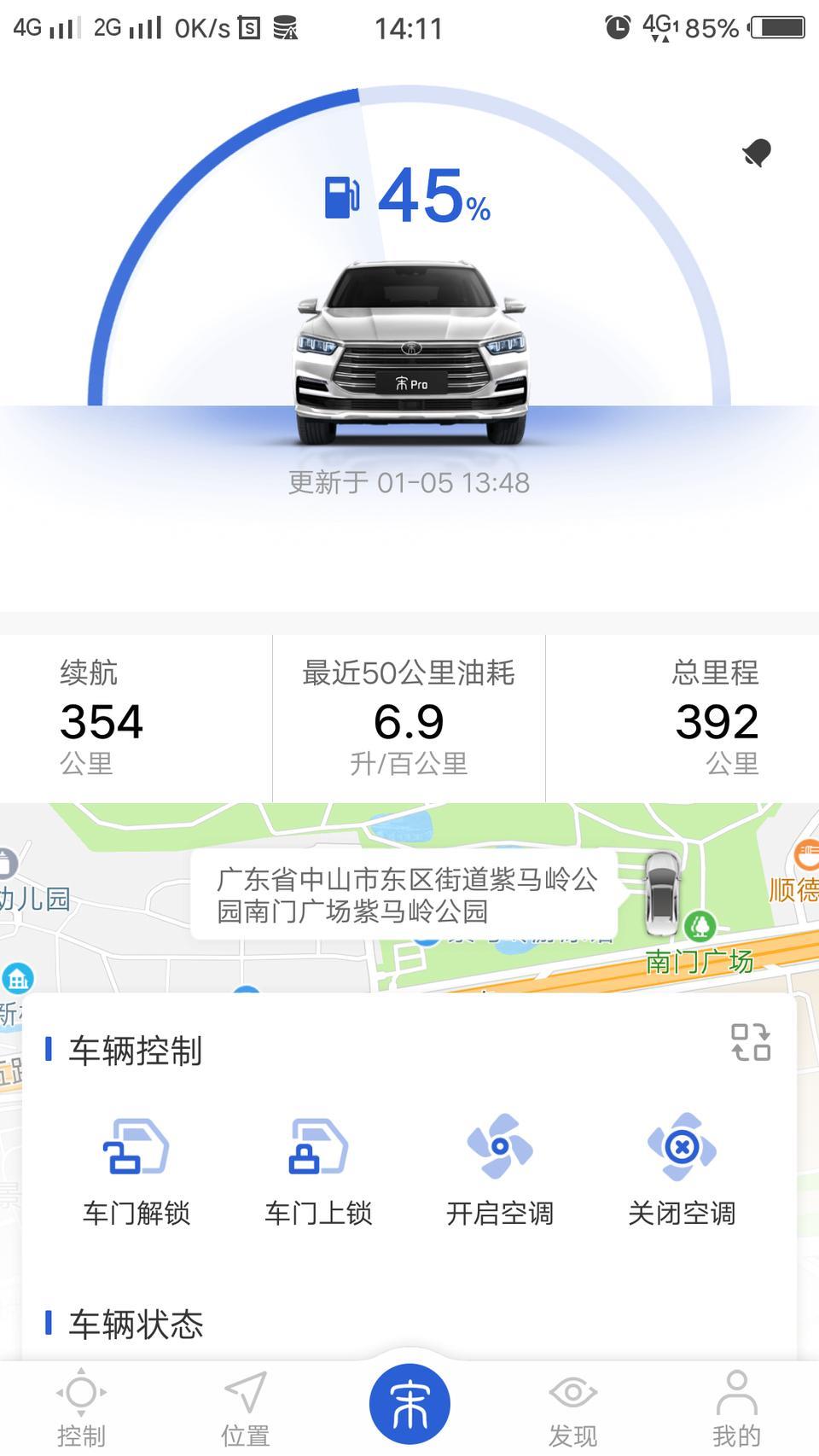This screenshot has width=819, height=1456.
Task: Open the vehicle location map
Action: (409, 897)
